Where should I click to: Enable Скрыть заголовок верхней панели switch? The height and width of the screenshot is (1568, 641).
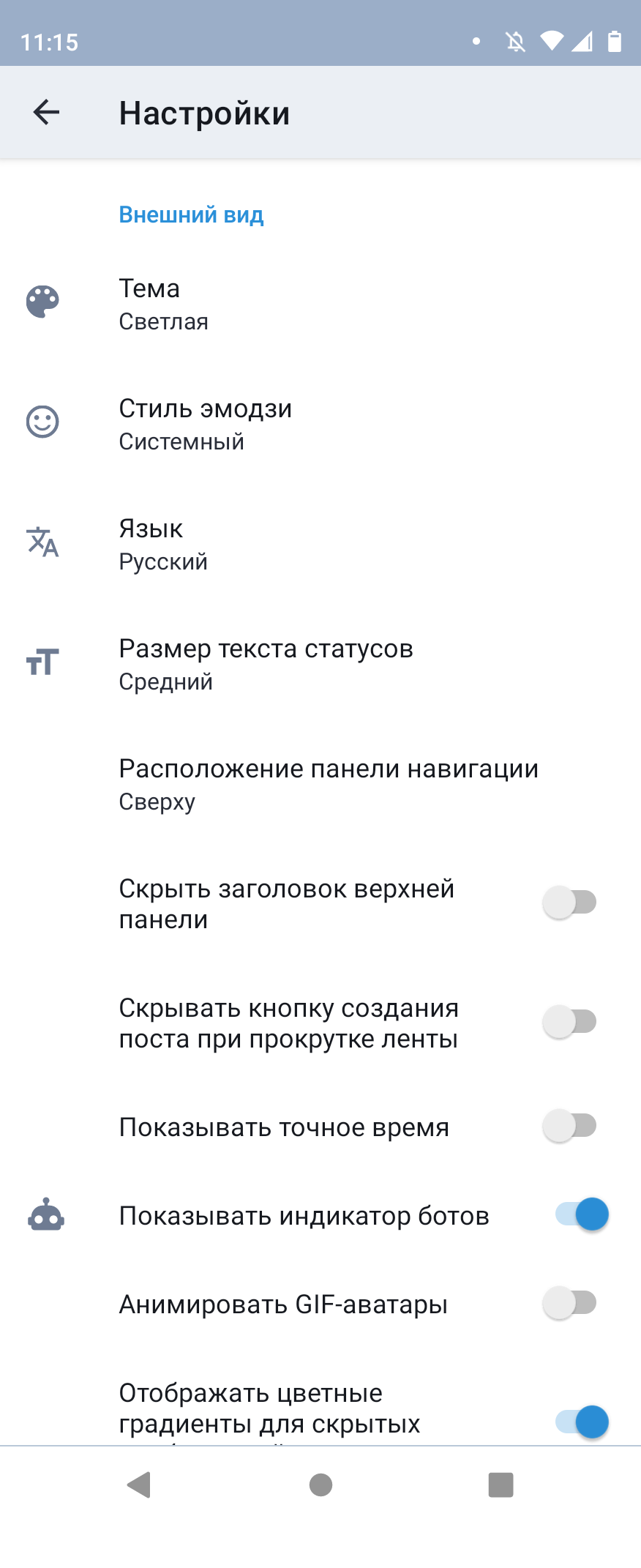point(570,903)
